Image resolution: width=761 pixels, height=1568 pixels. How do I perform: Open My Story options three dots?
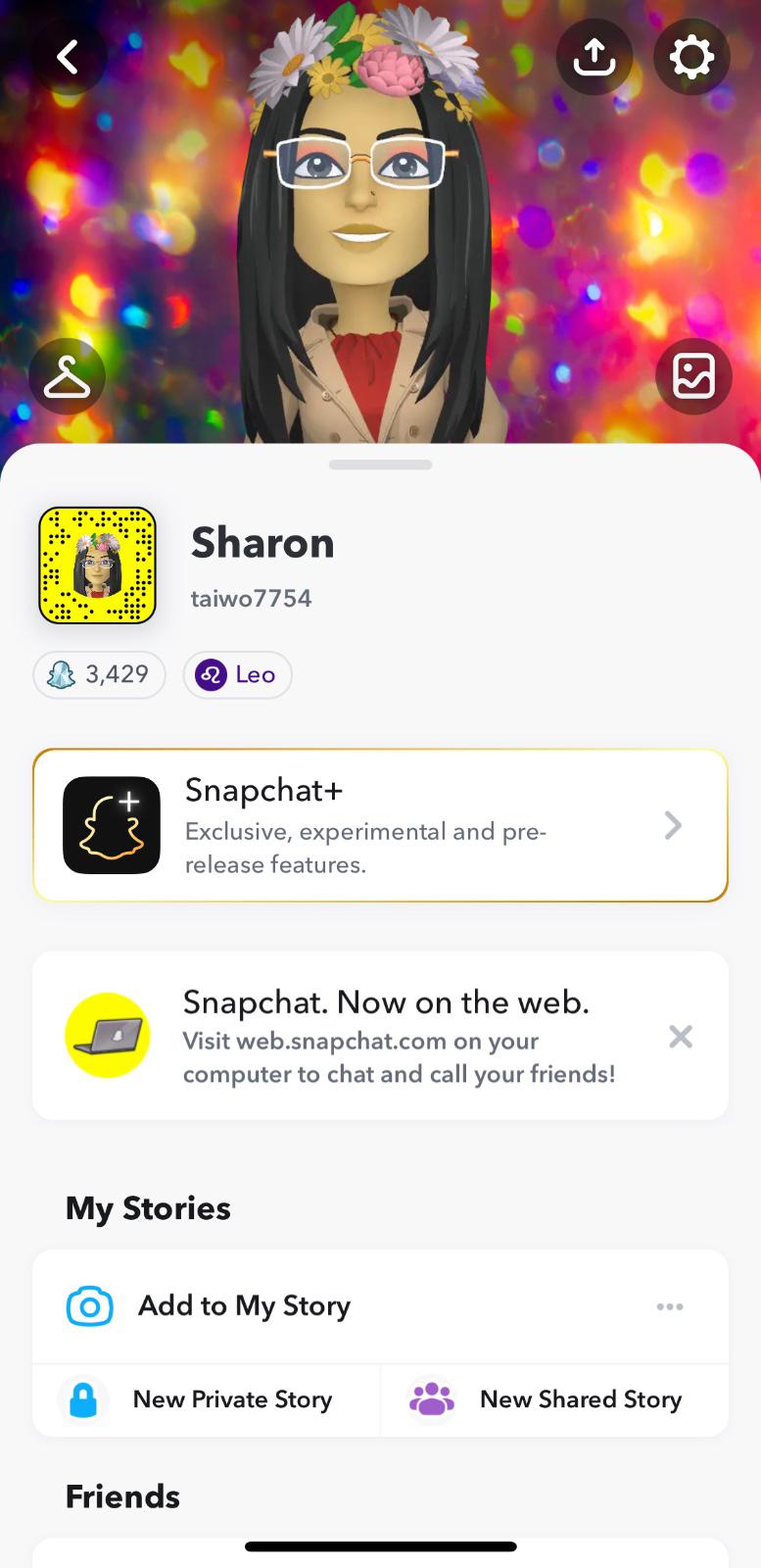670,1306
